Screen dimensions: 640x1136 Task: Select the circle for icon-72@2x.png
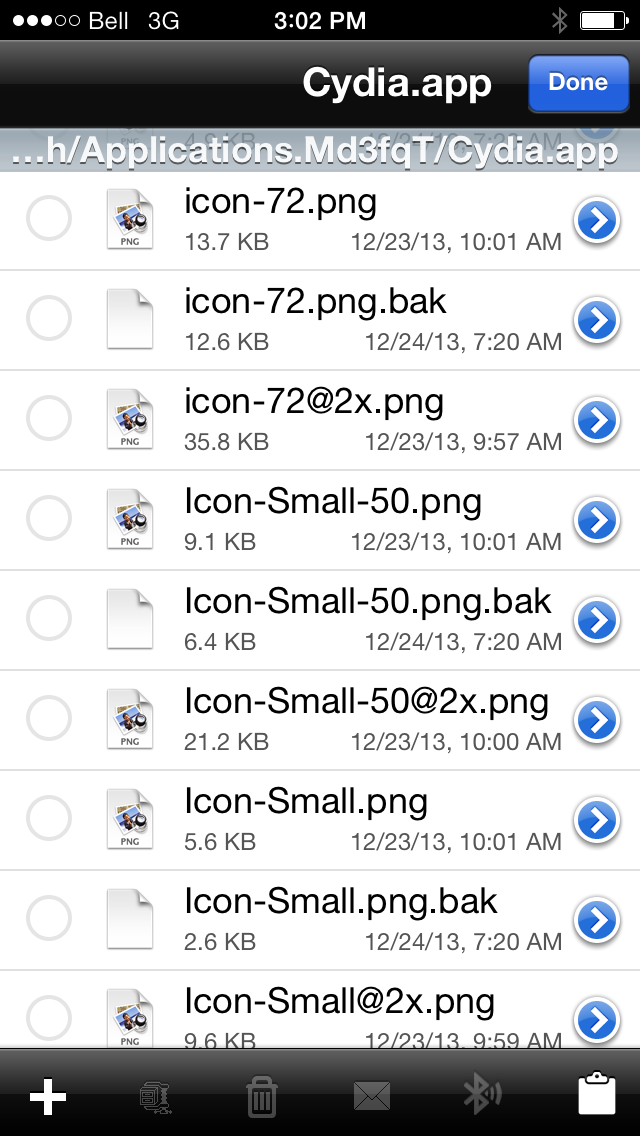click(x=49, y=418)
